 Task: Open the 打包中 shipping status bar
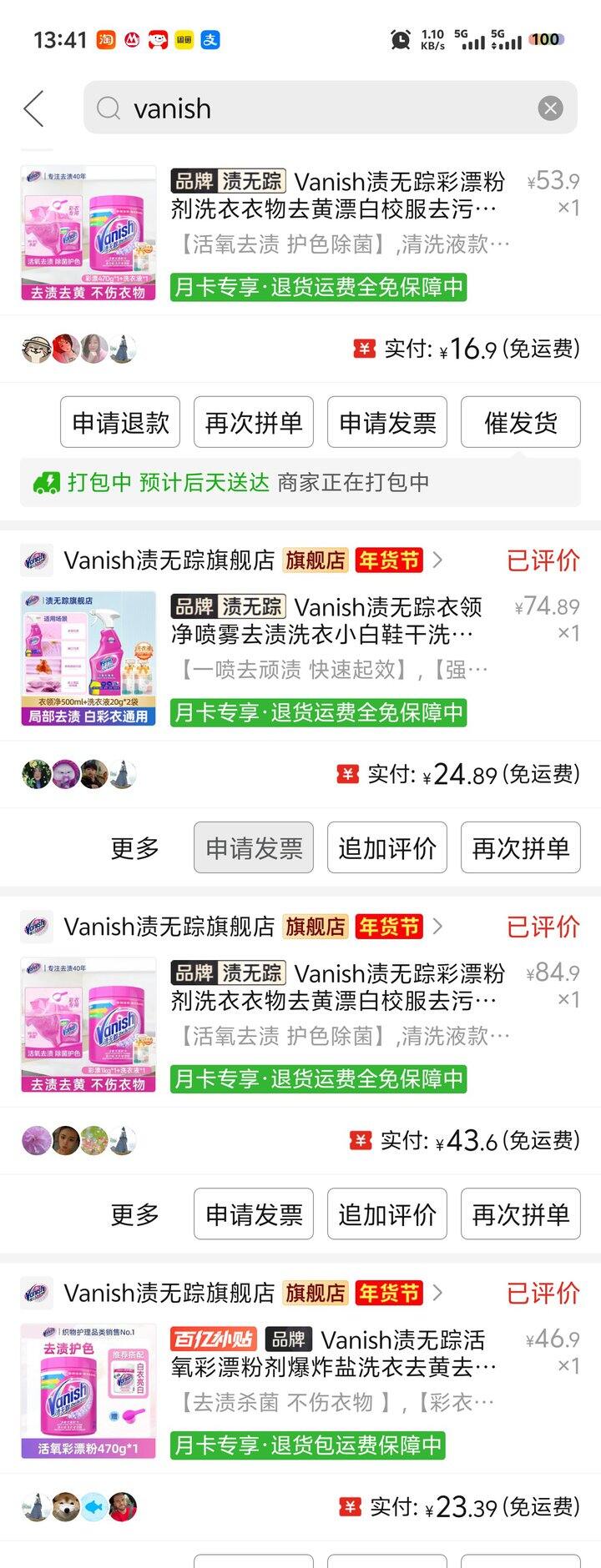300,482
